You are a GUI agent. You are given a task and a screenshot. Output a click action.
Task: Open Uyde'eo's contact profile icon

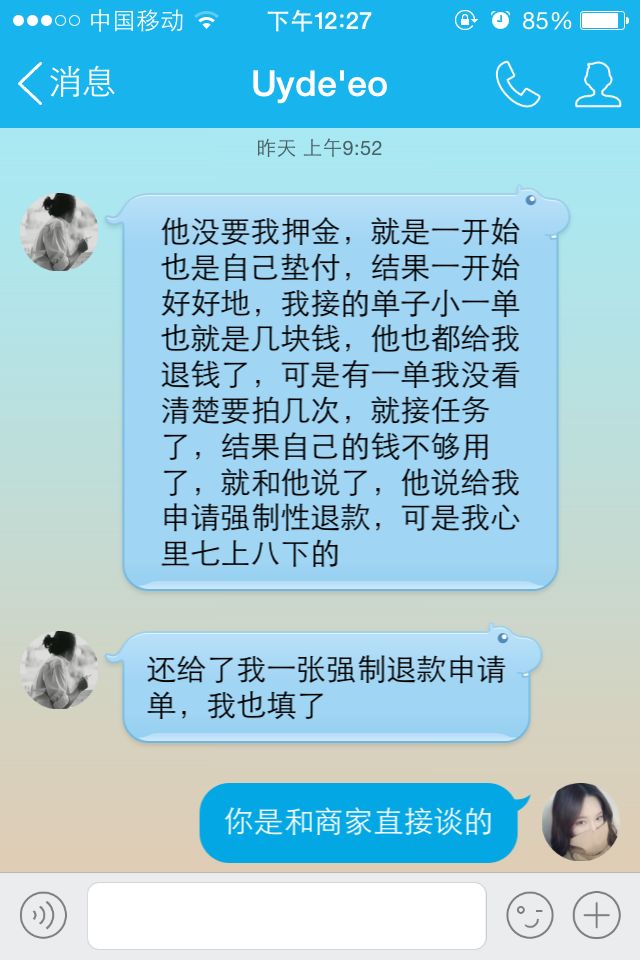tap(597, 85)
